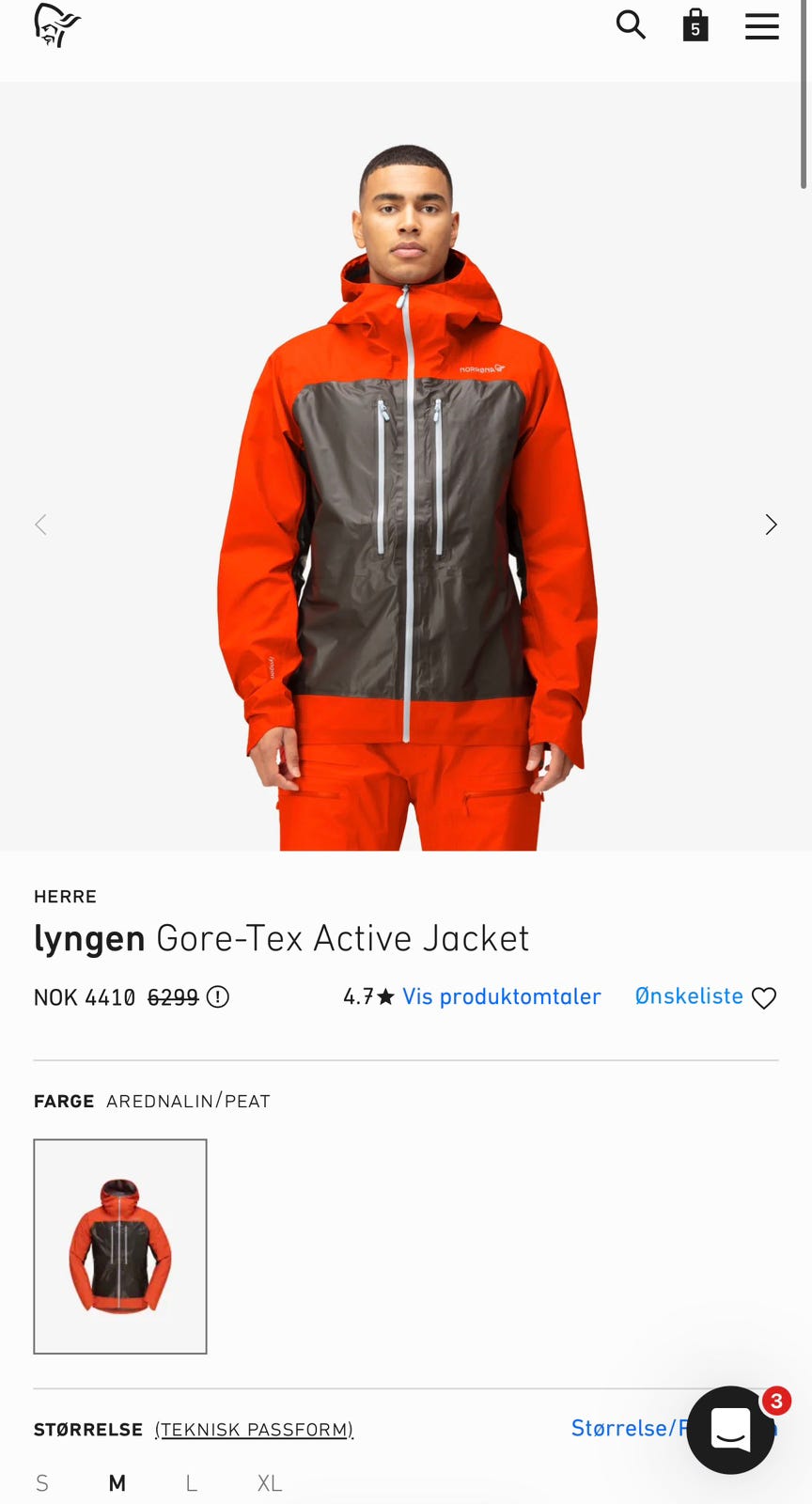Select the Arednalin/Peat color swatch
The image size is (812, 1504).
click(x=120, y=1246)
